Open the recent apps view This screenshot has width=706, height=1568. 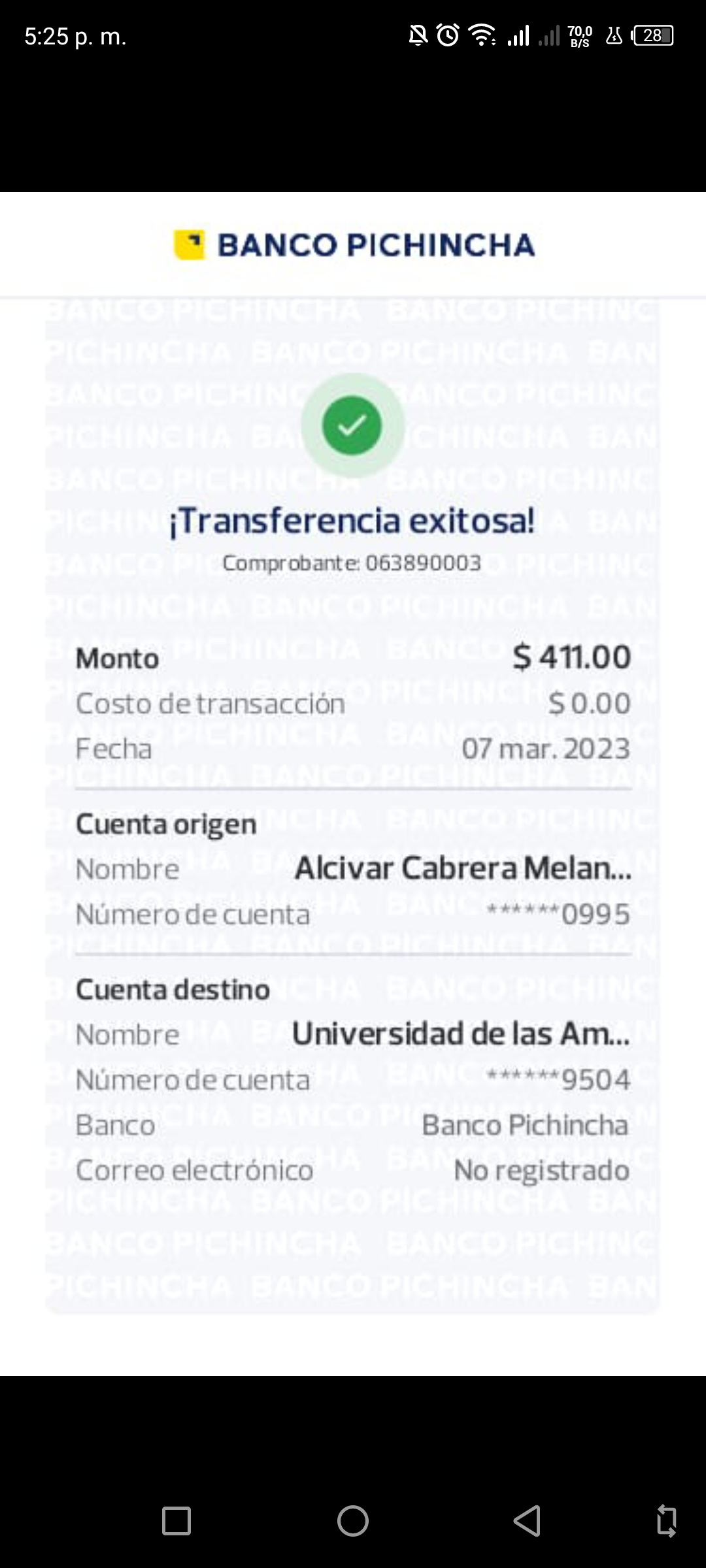176,1520
